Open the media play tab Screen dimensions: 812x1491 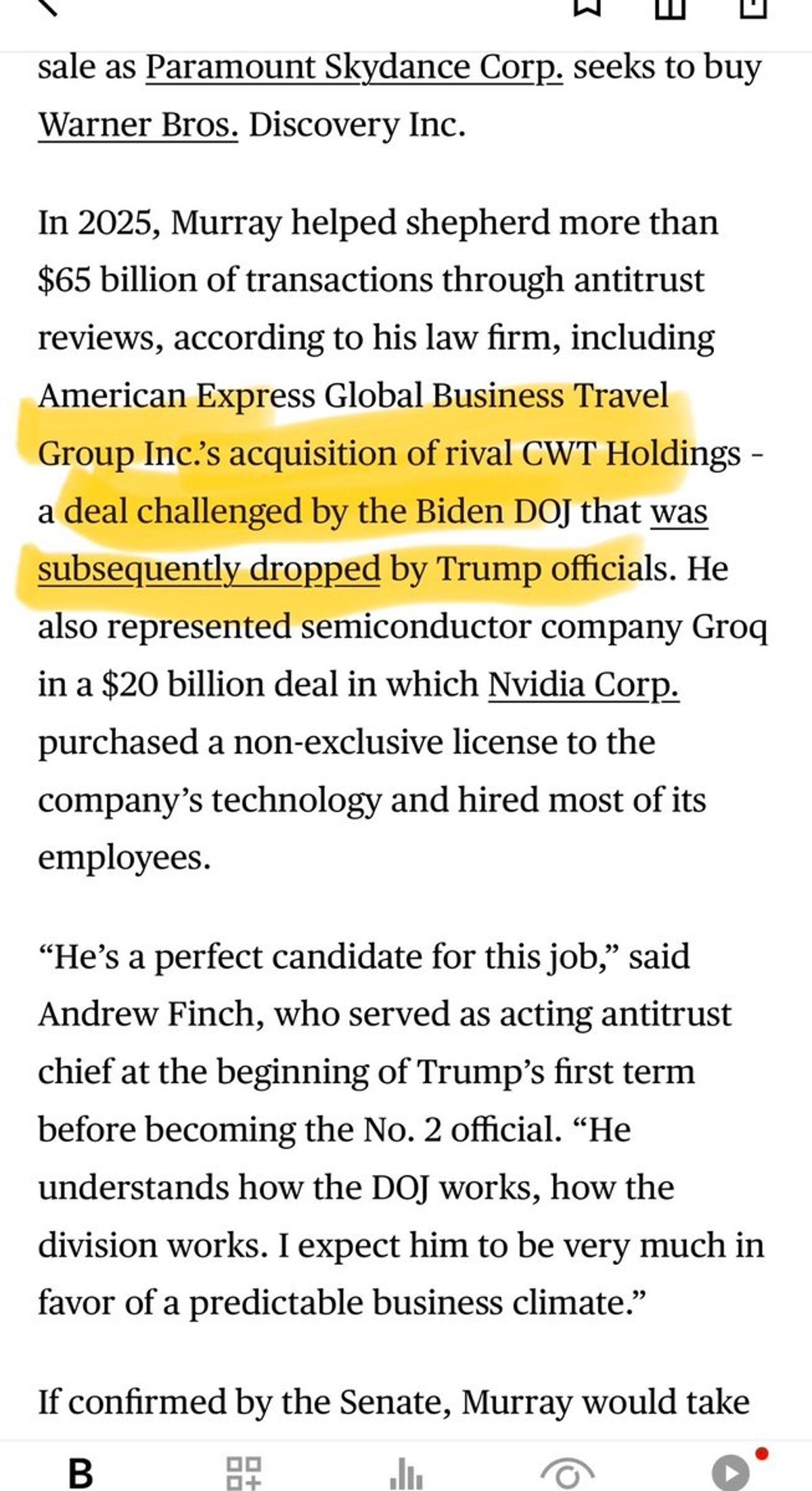point(731,1471)
